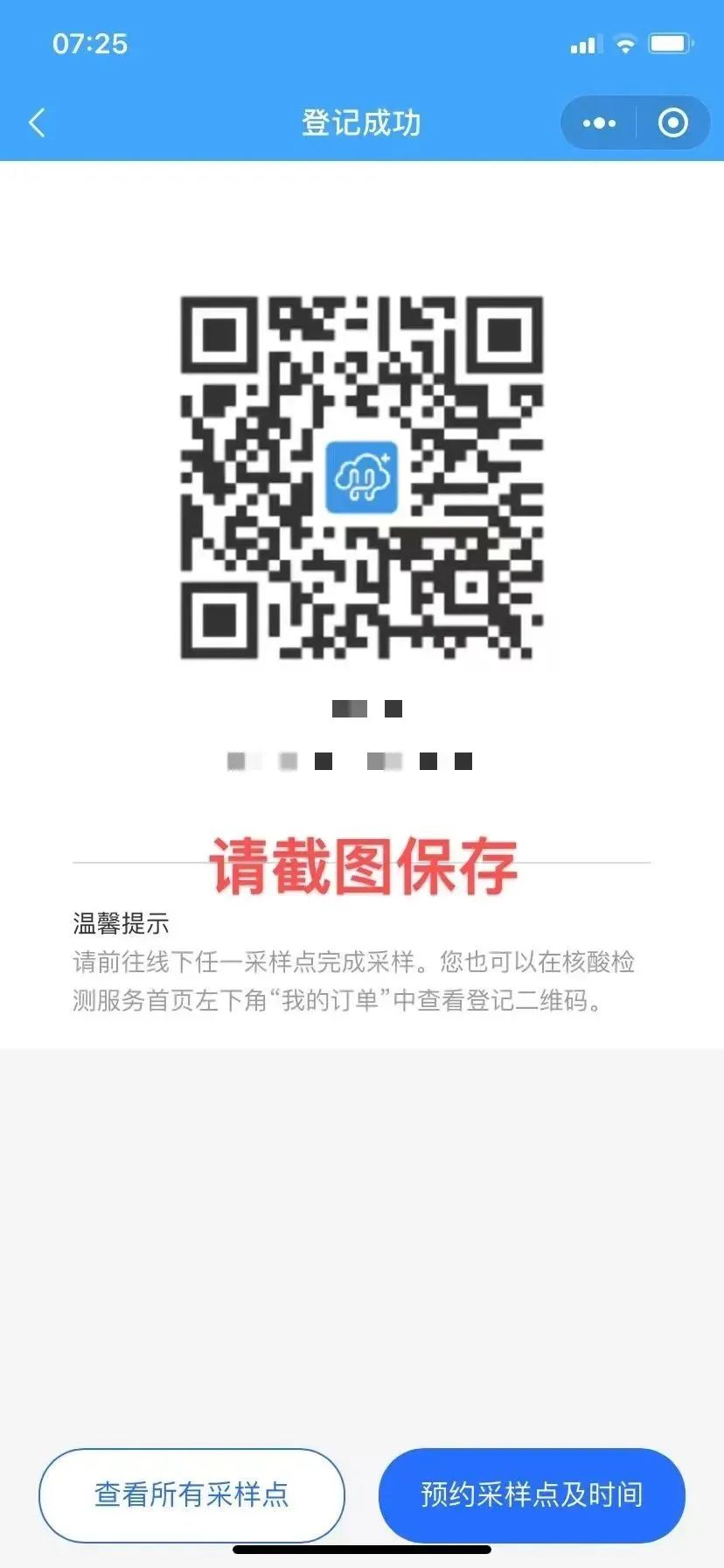Go back from the 登记成功 page
This screenshot has height=1568, width=724.
pos(37,123)
